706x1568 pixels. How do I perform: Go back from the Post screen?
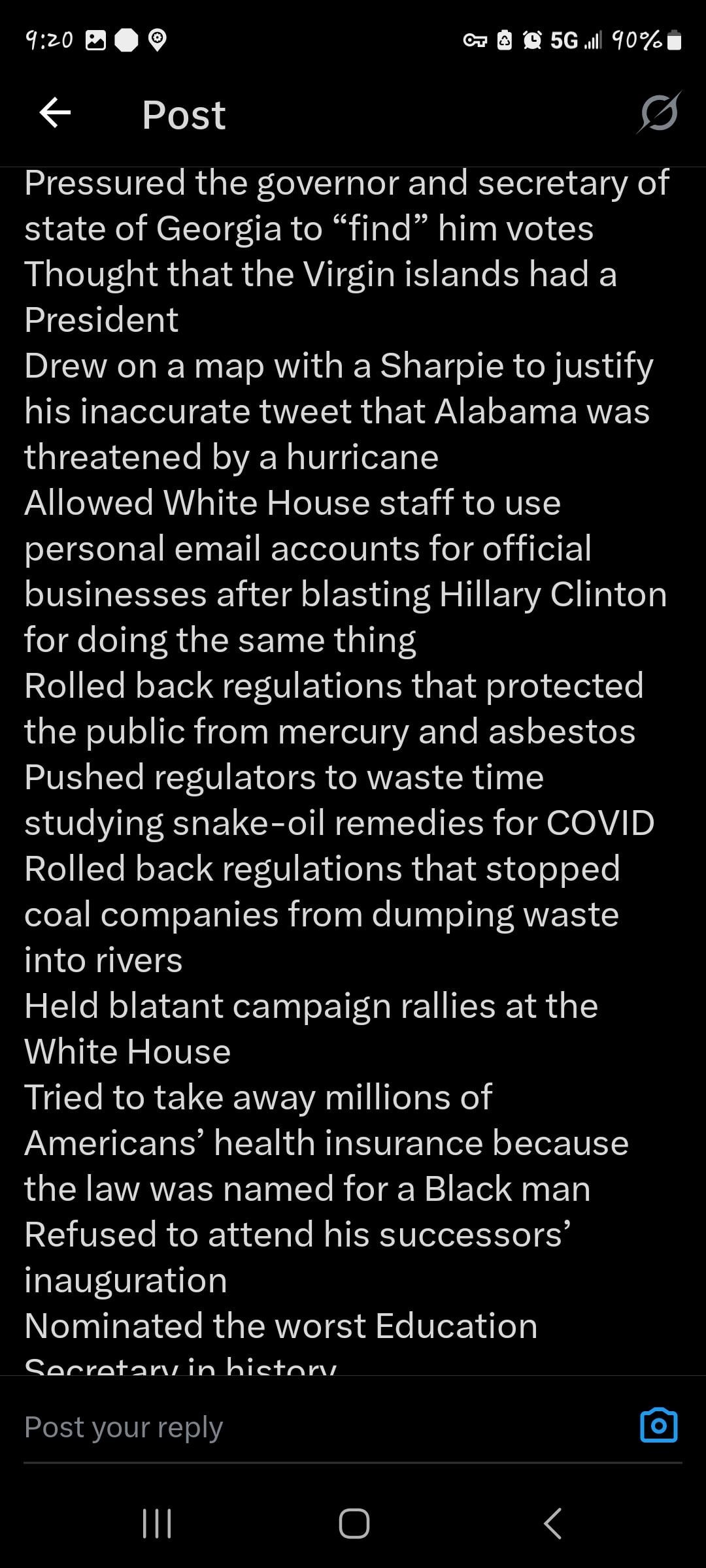pyautogui.click(x=55, y=114)
